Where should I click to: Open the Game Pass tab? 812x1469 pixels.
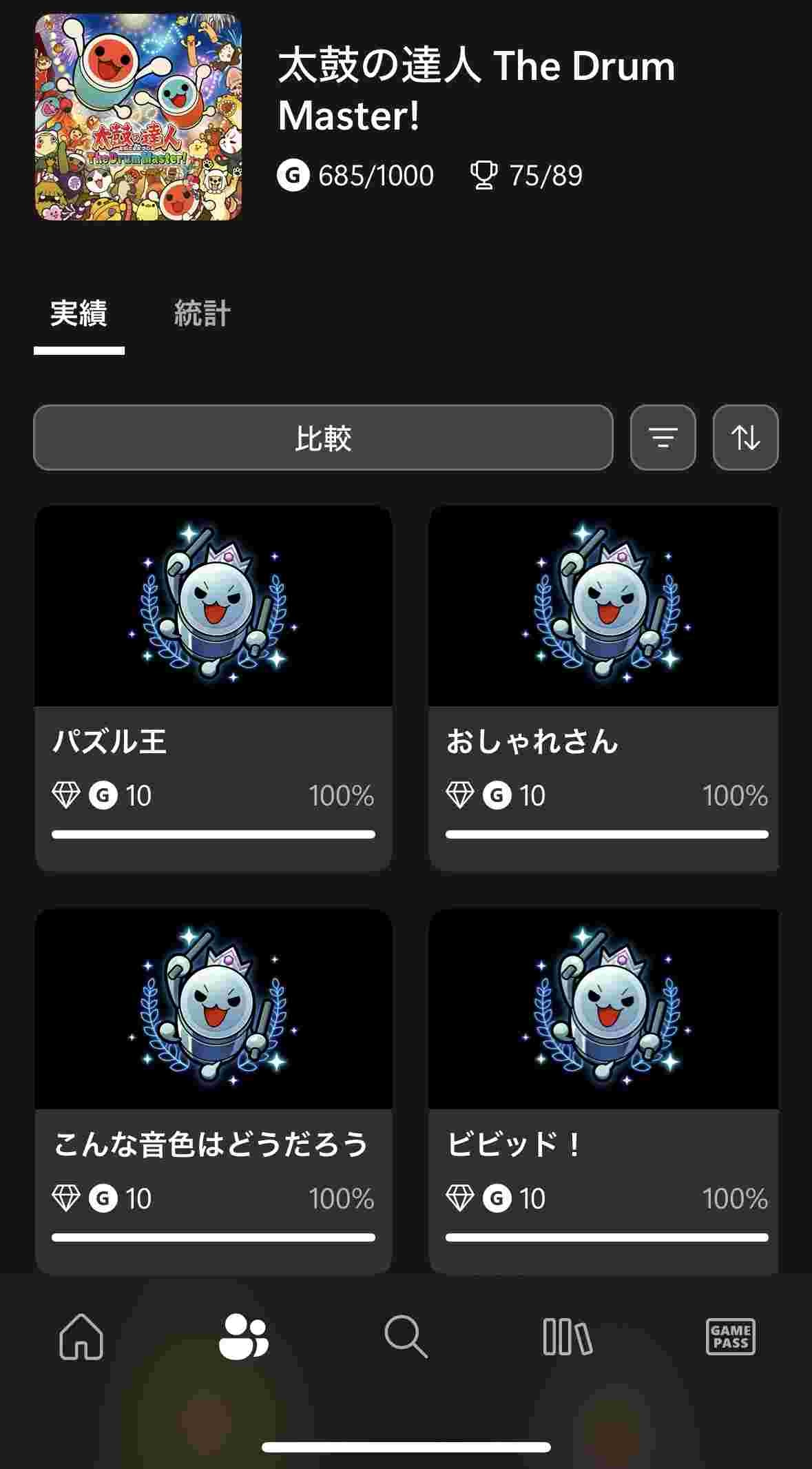(x=731, y=1337)
